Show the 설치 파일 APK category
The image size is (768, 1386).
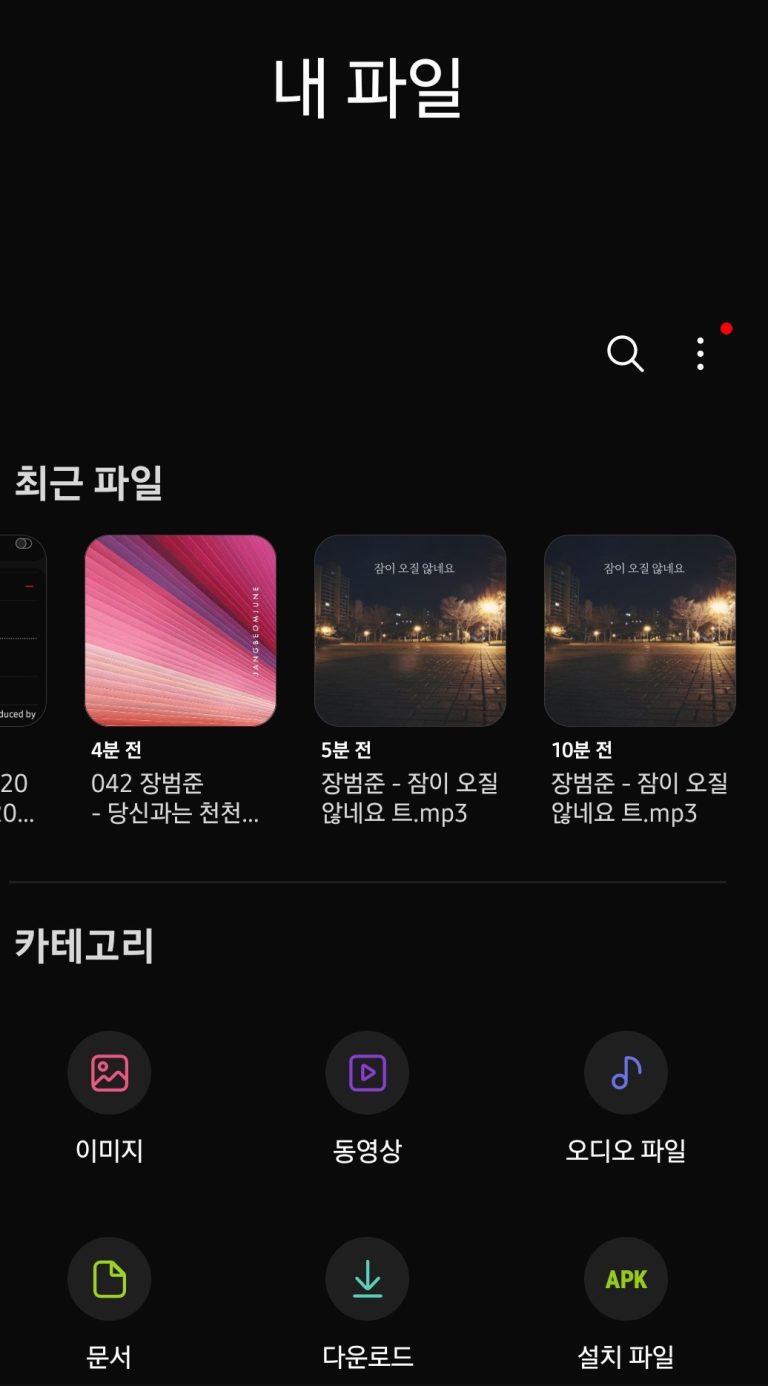pos(626,1279)
